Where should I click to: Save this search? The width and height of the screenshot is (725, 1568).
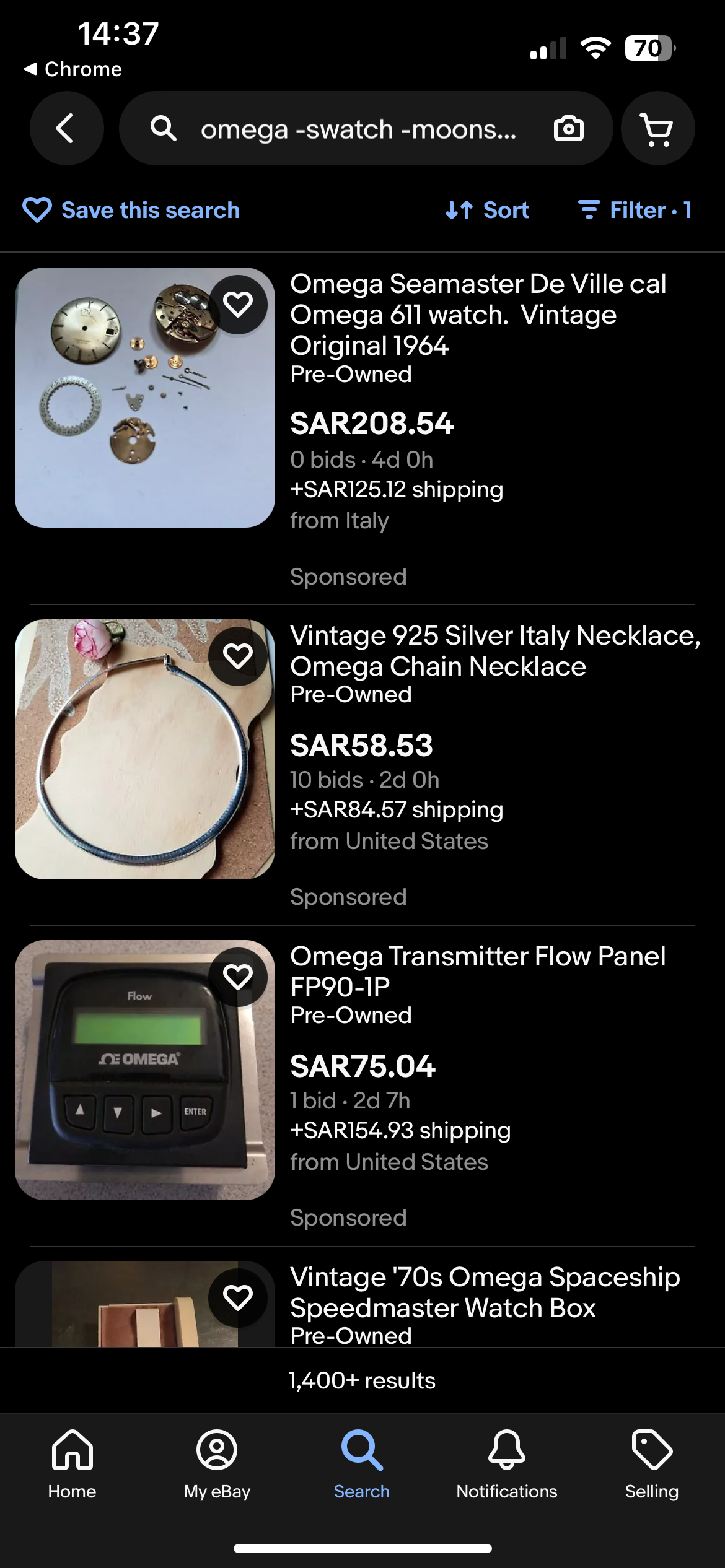(x=131, y=211)
